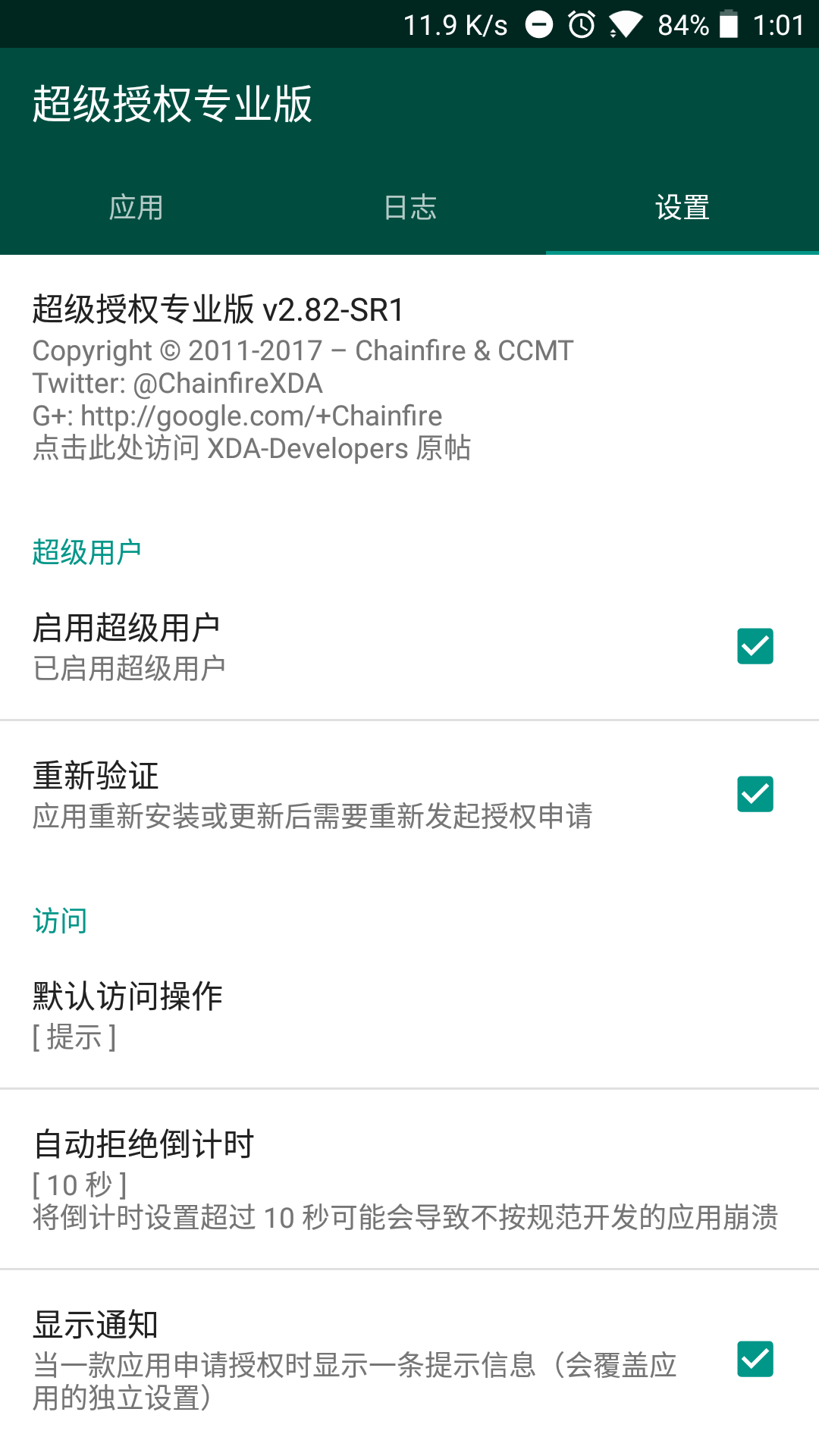
Task: Select the 设置 tab
Action: click(682, 207)
